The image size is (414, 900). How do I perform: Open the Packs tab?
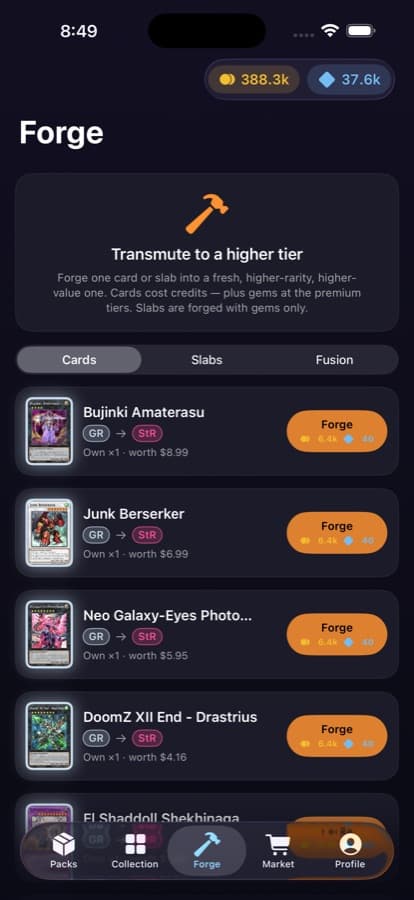coord(64,851)
